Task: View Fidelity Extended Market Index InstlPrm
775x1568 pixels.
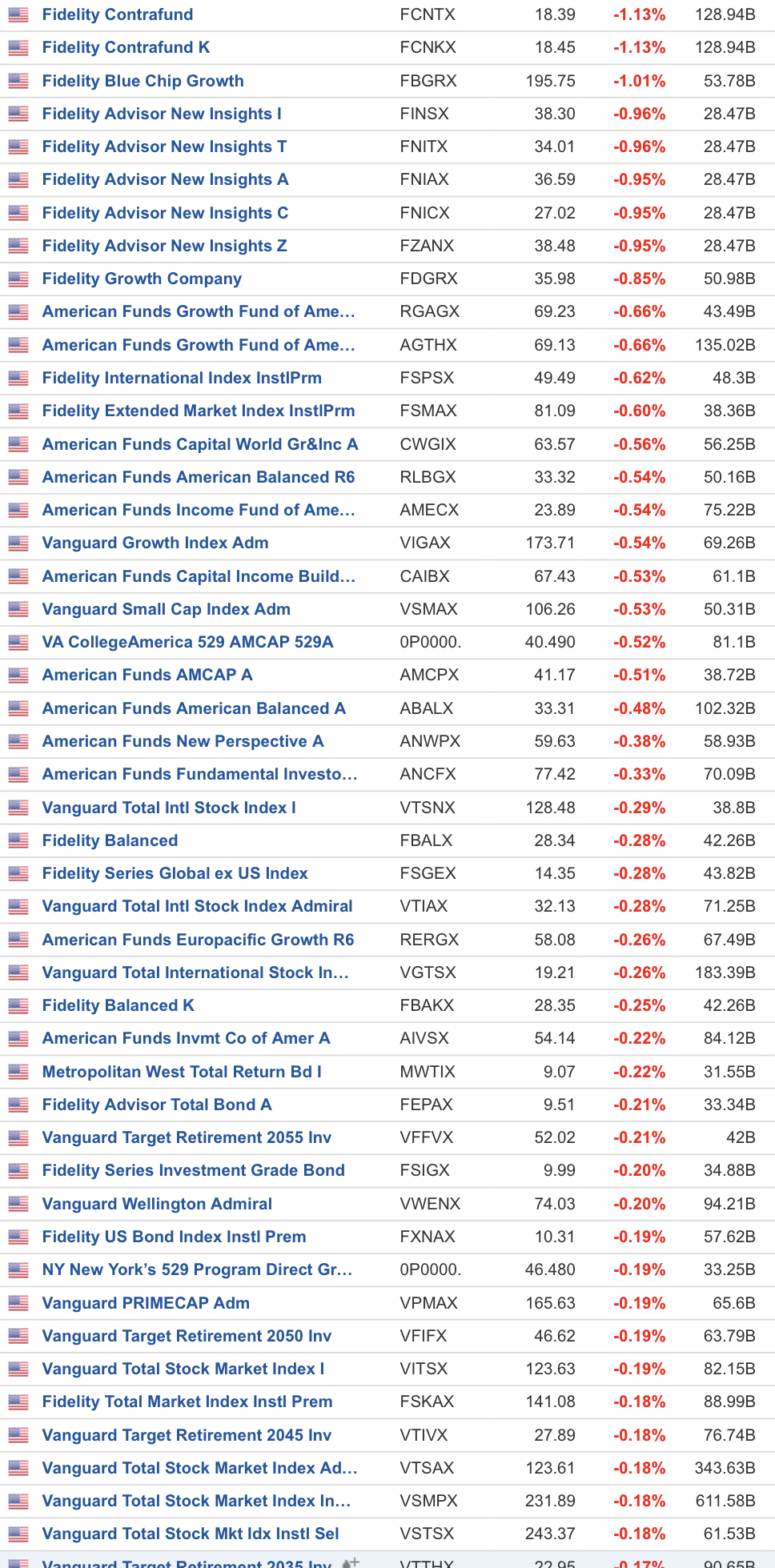Action: pos(198,411)
